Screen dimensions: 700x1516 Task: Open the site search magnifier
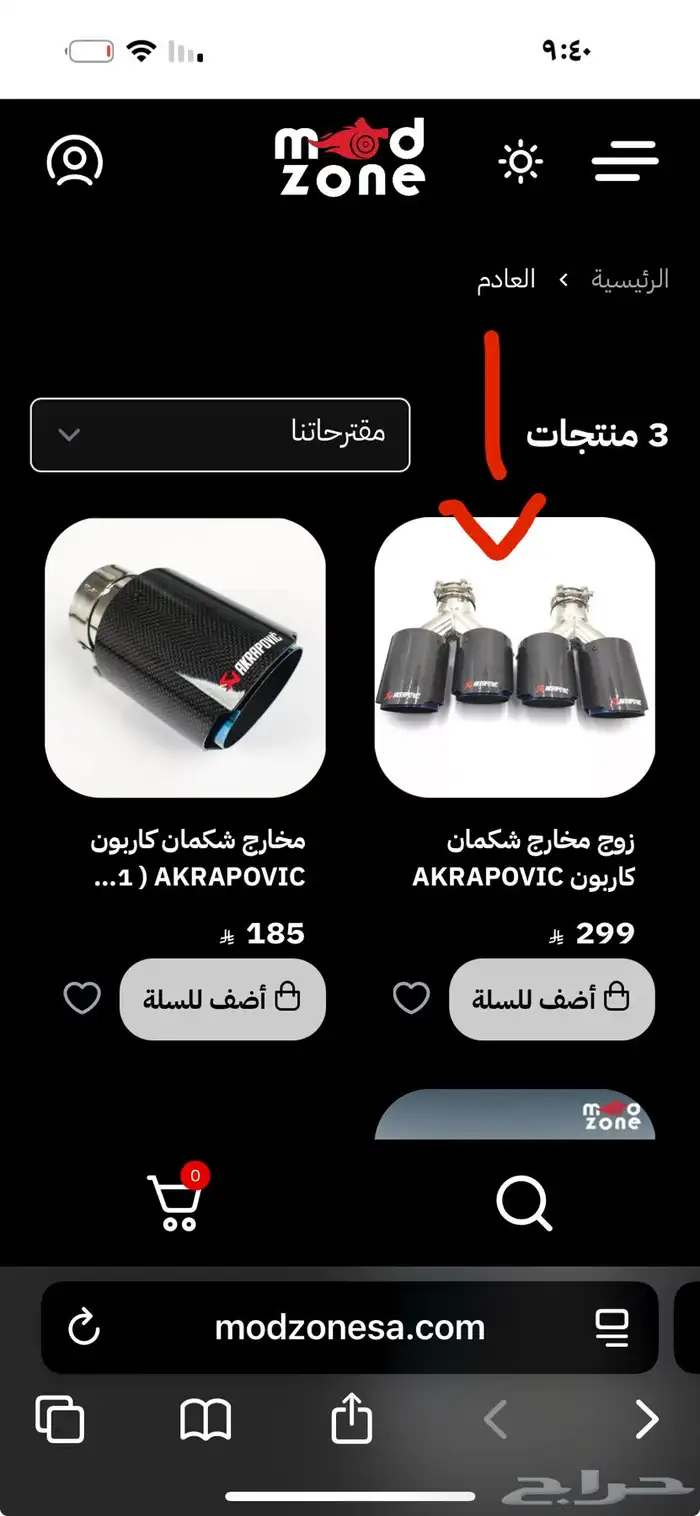click(x=523, y=1201)
